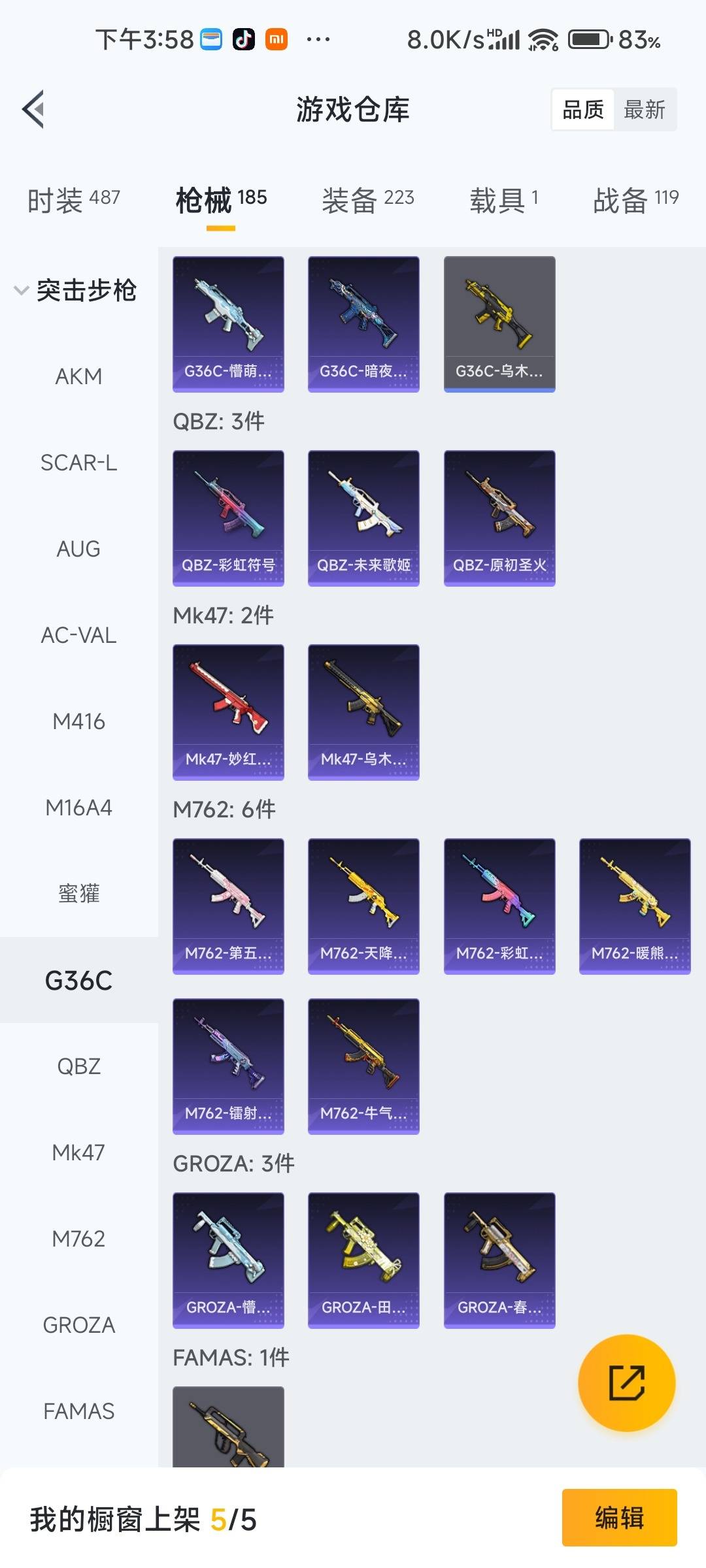Image resolution: width=706 pixels, height=1568 pixels.
Task: Switch to the 装备 tab
Action: pos(367,200)
